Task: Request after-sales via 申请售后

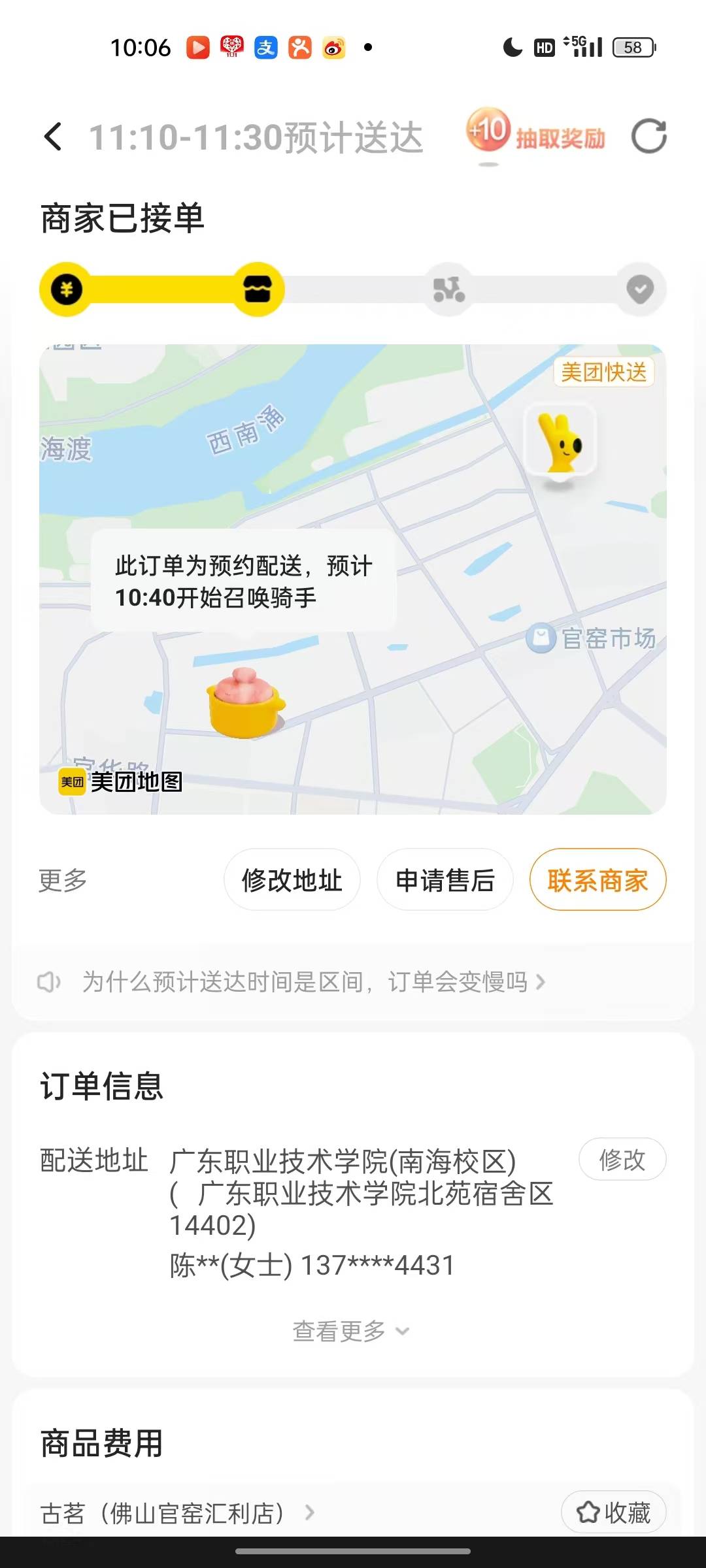Action: [x=445, y=880]
